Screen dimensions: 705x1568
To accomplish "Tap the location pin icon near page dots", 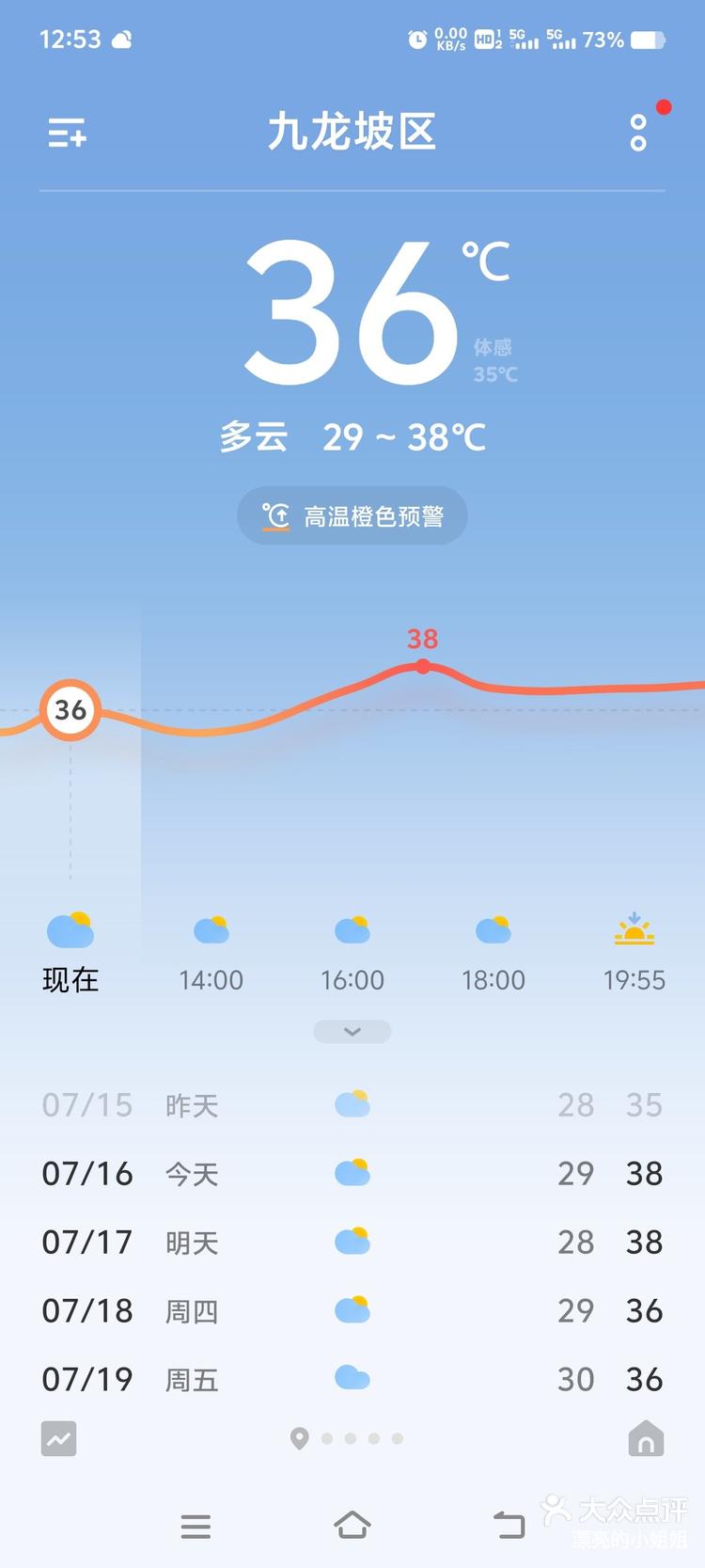I will click(x=299, y=1439).
